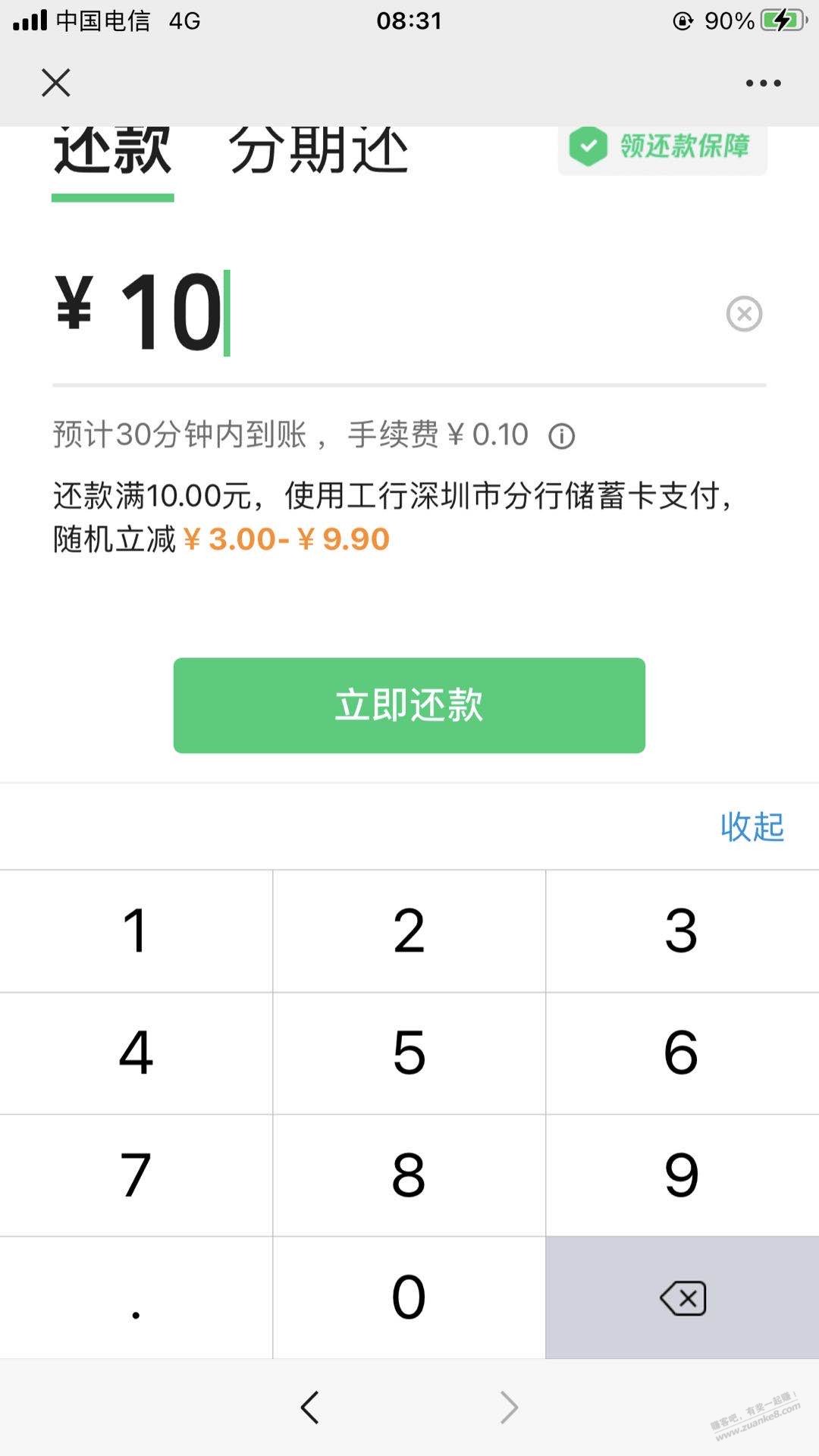819x1456 pixels.
Task: Close the repayment page
Action: [x=56, y=83]
